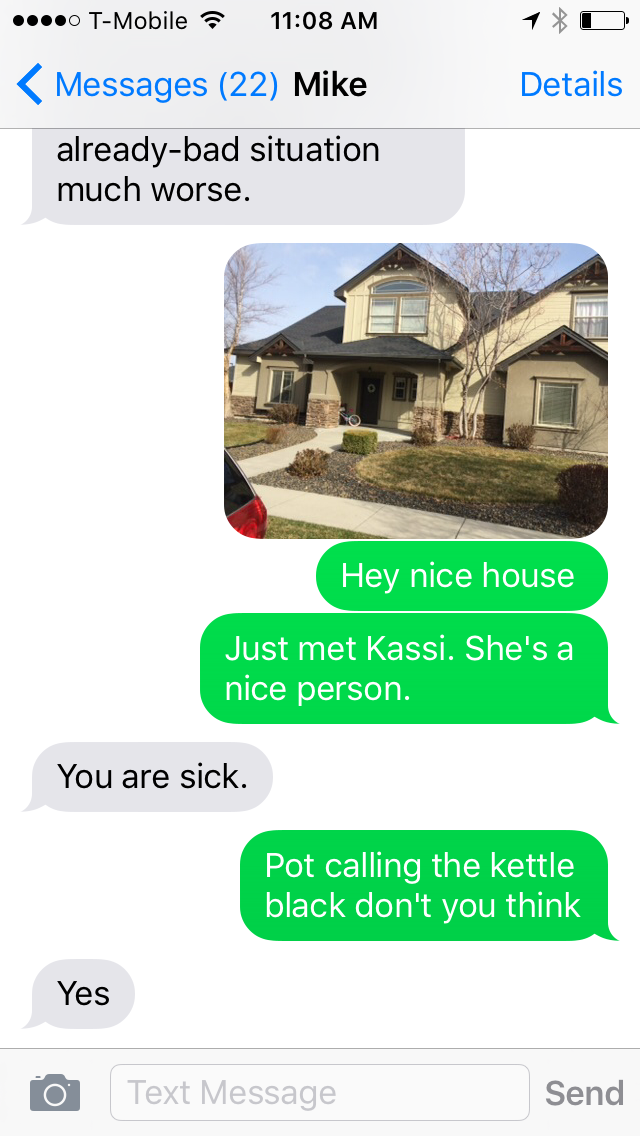Tap the Send button
This screenshot has height=1136, width=640.
584,1093
